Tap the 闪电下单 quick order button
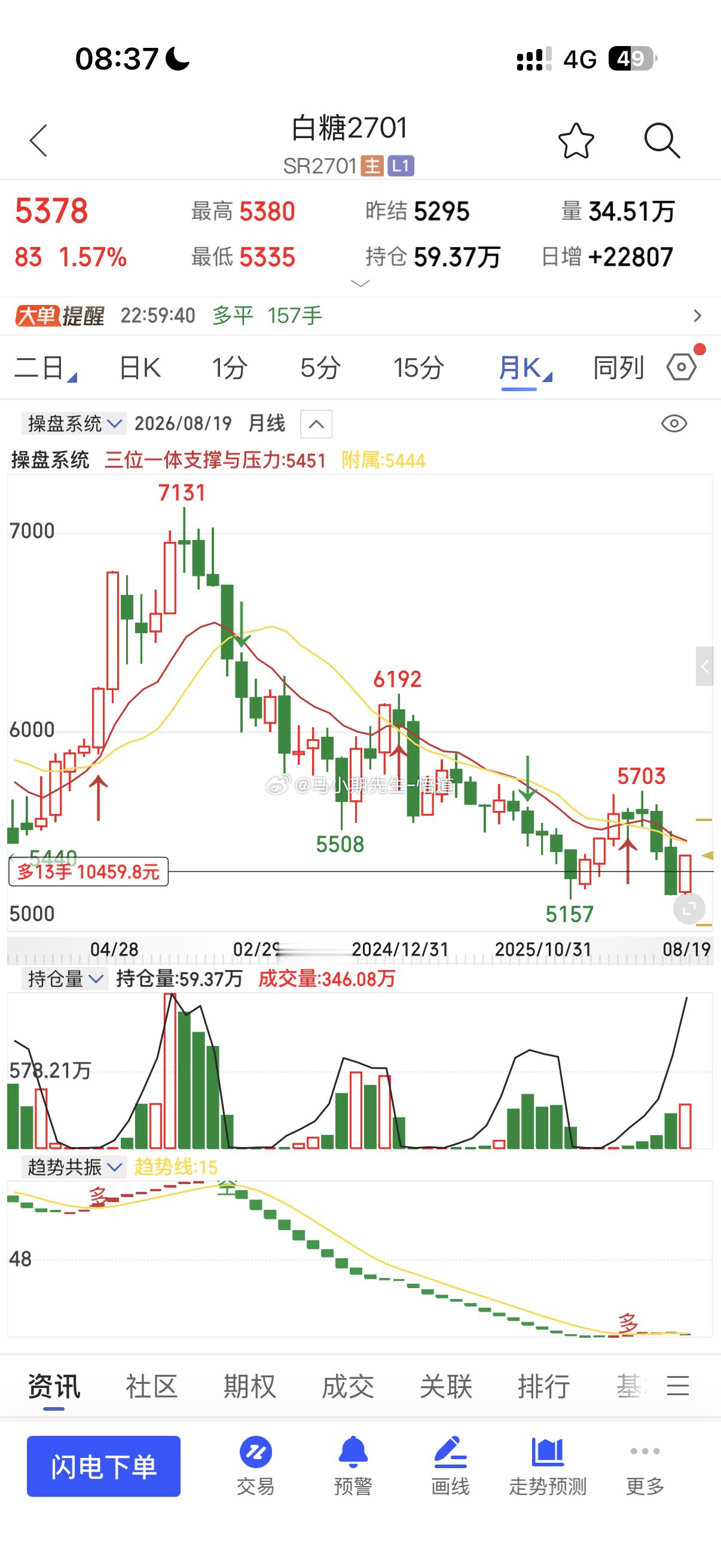This screenshot has width=721, height=1568. tap(103, 1466)
